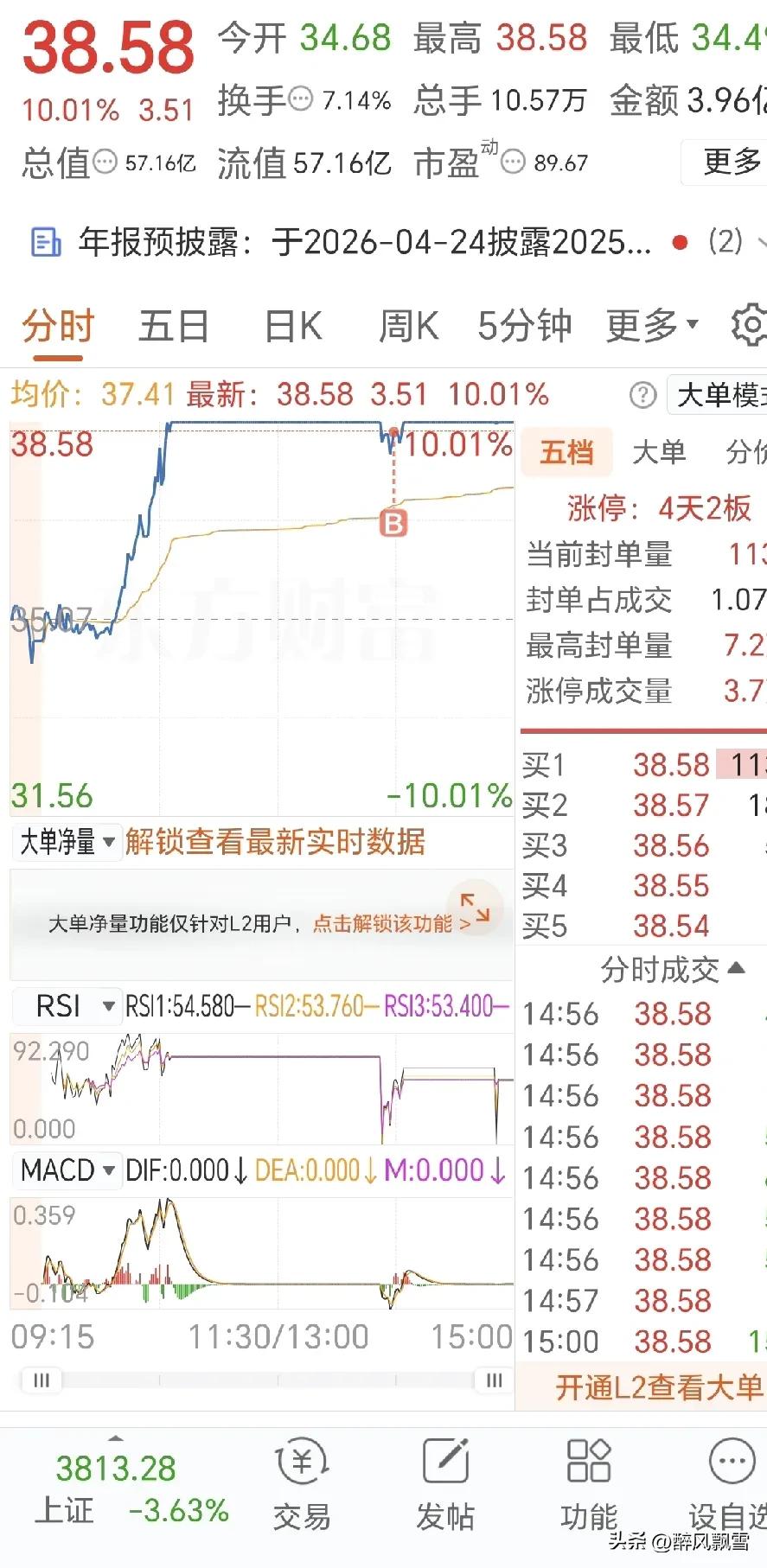Change the MACD indicator dropdown
Image resolution: width=767 pixels, height=1568 pixels.
(67, 1170)
